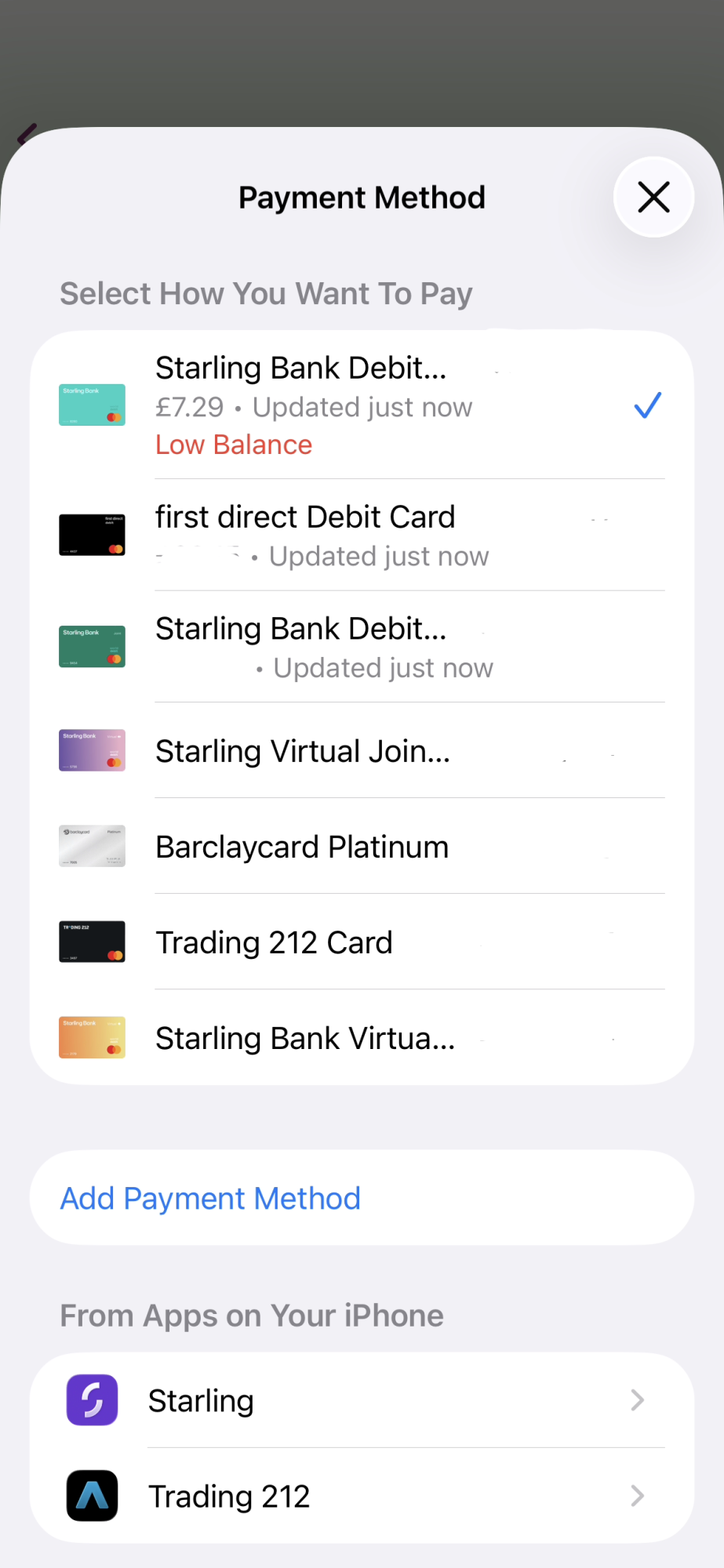Choose the Trading 212 Card
Image resolution: width=724 pixels, height=1568 pixels.
(362, 942)
